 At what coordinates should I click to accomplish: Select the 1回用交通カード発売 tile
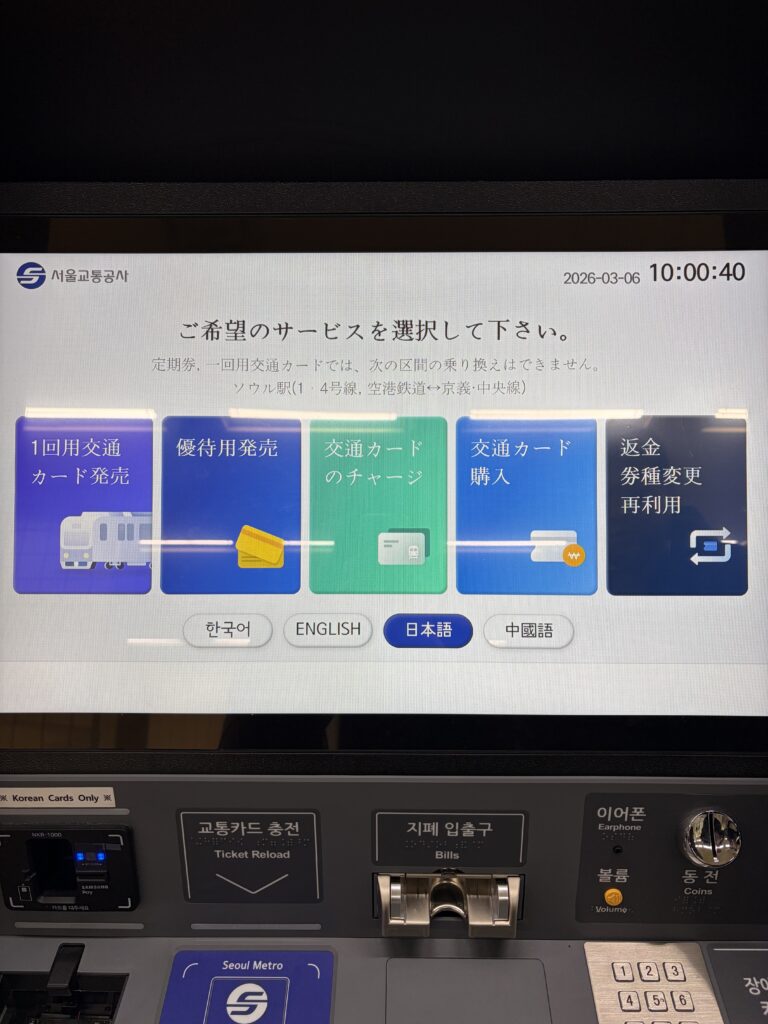coord(83,505)
